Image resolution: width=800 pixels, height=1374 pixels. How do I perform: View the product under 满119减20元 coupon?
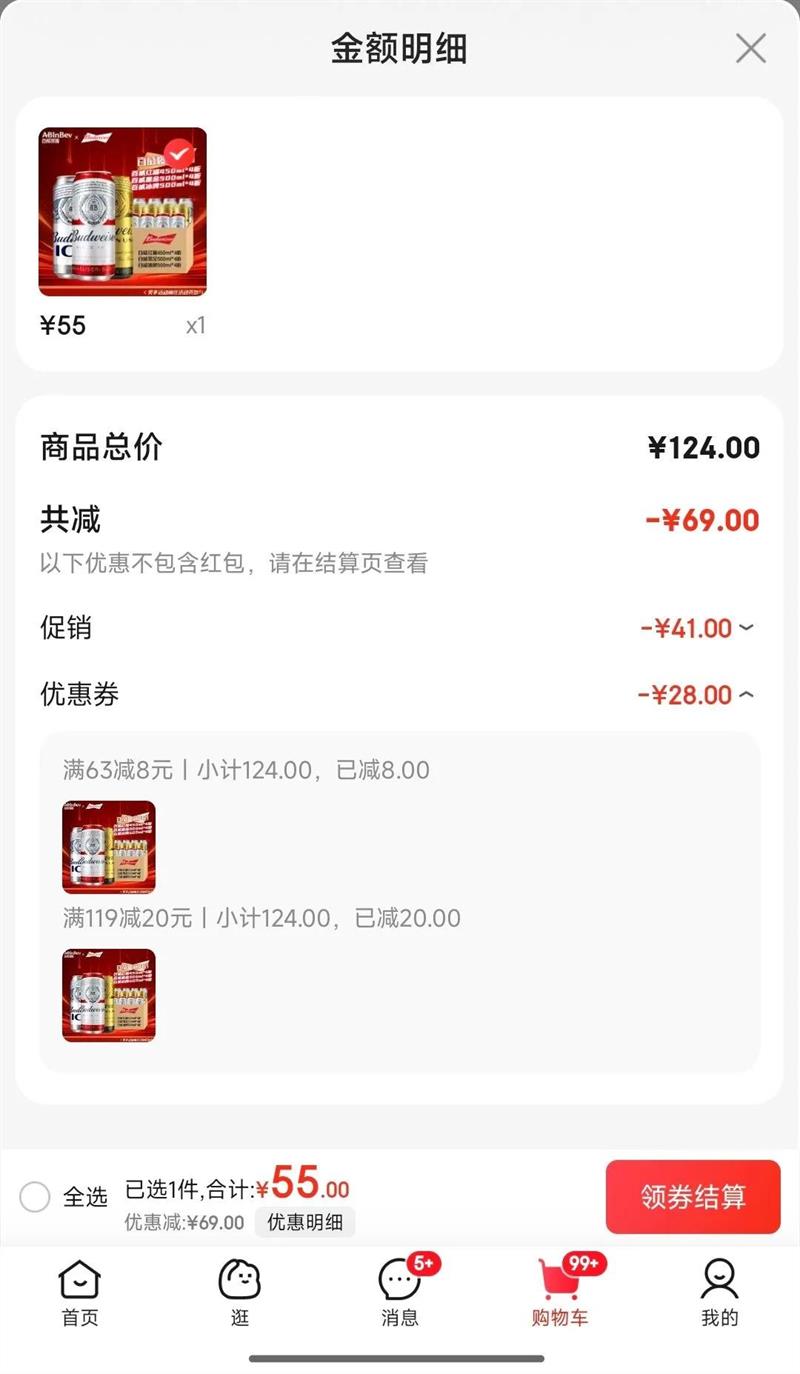click(109, 995)
